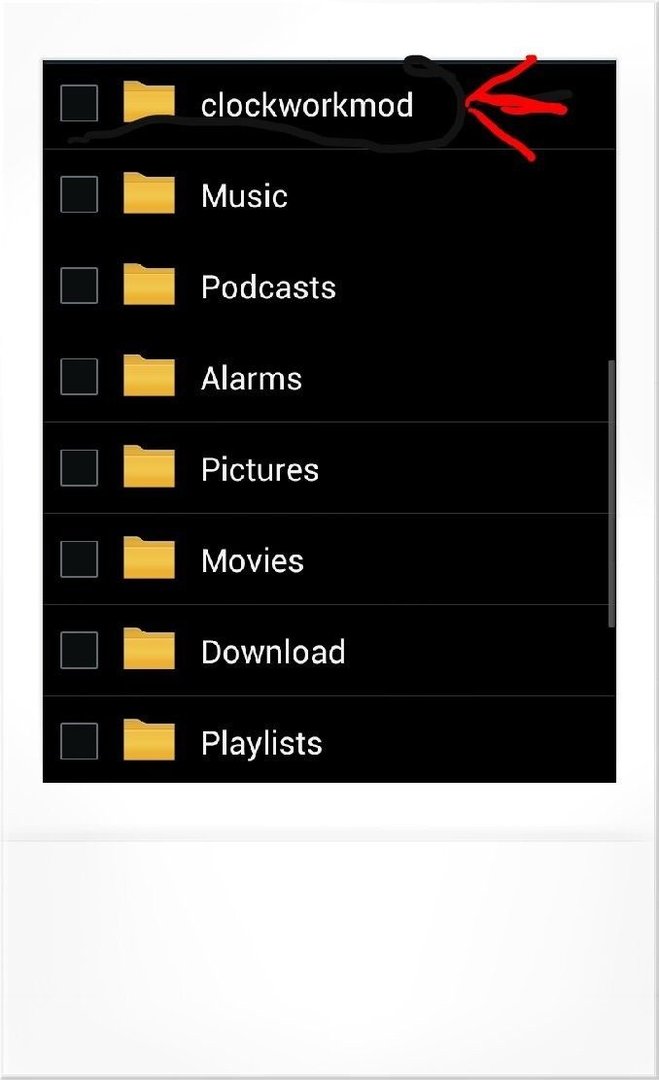
Task: Tick the checkbox beside Podcasts
Action: [79, 285]
